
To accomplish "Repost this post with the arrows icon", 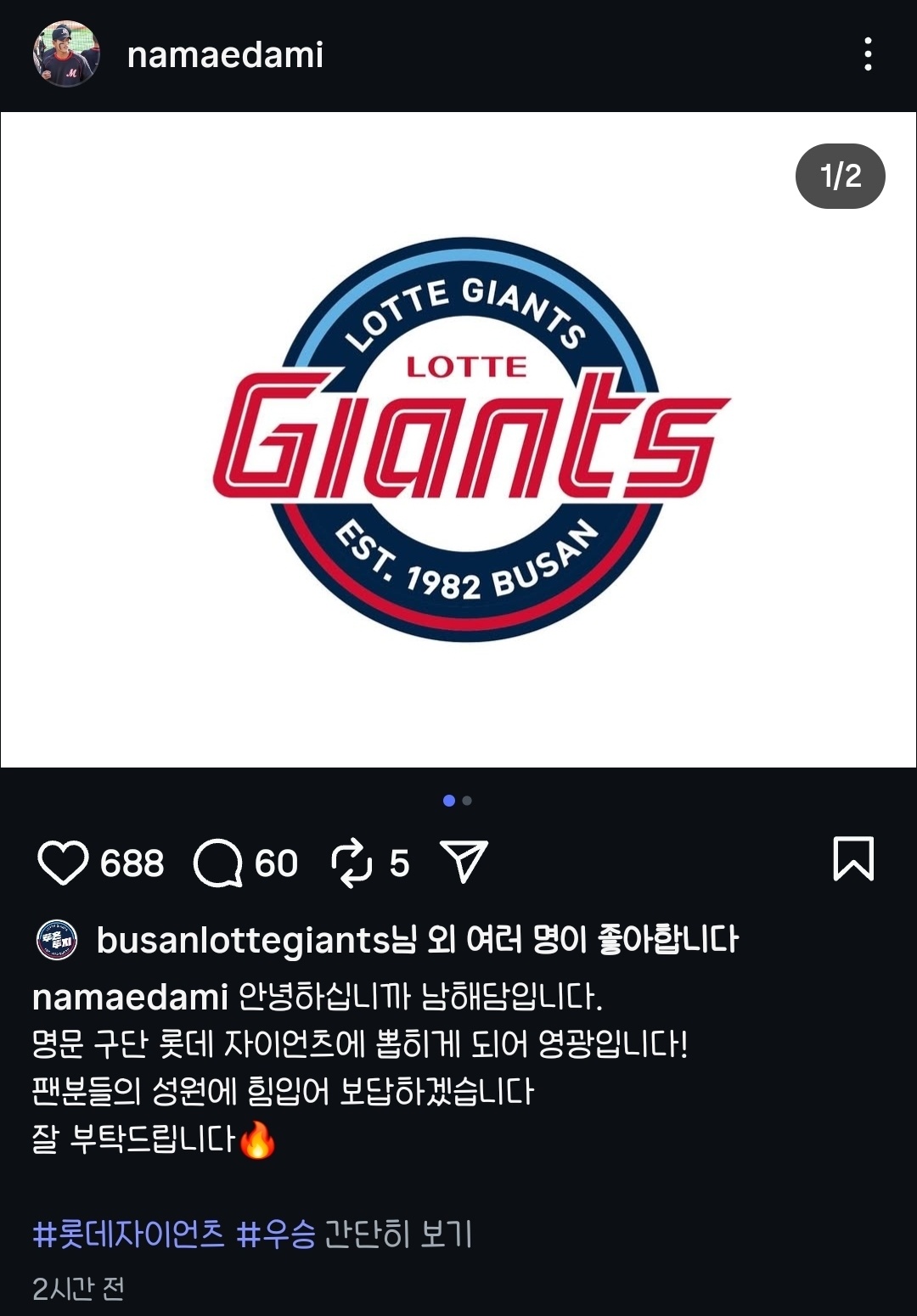I will (x=352, y=863).
